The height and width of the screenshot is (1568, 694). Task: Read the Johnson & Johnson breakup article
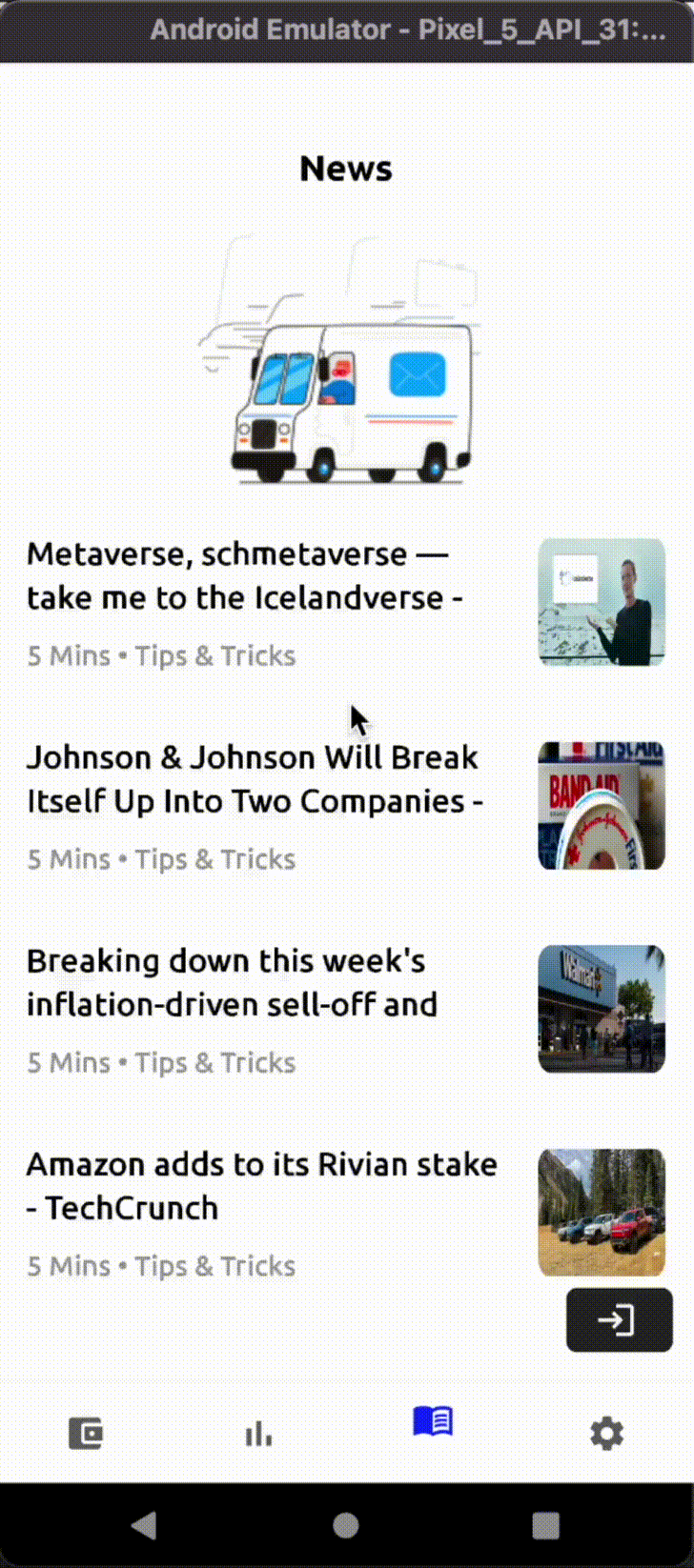(254, 779)
